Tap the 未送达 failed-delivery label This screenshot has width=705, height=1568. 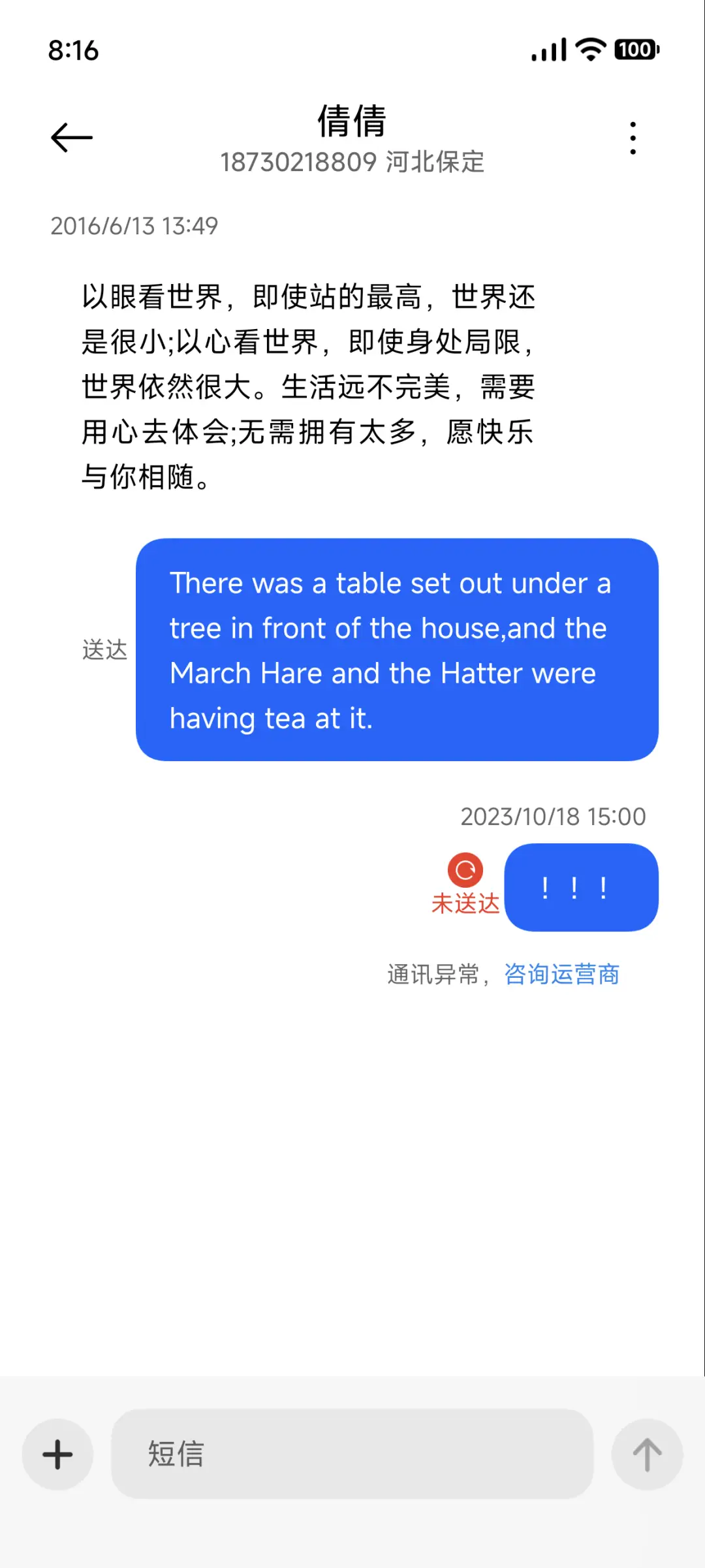tap(465, 904)
